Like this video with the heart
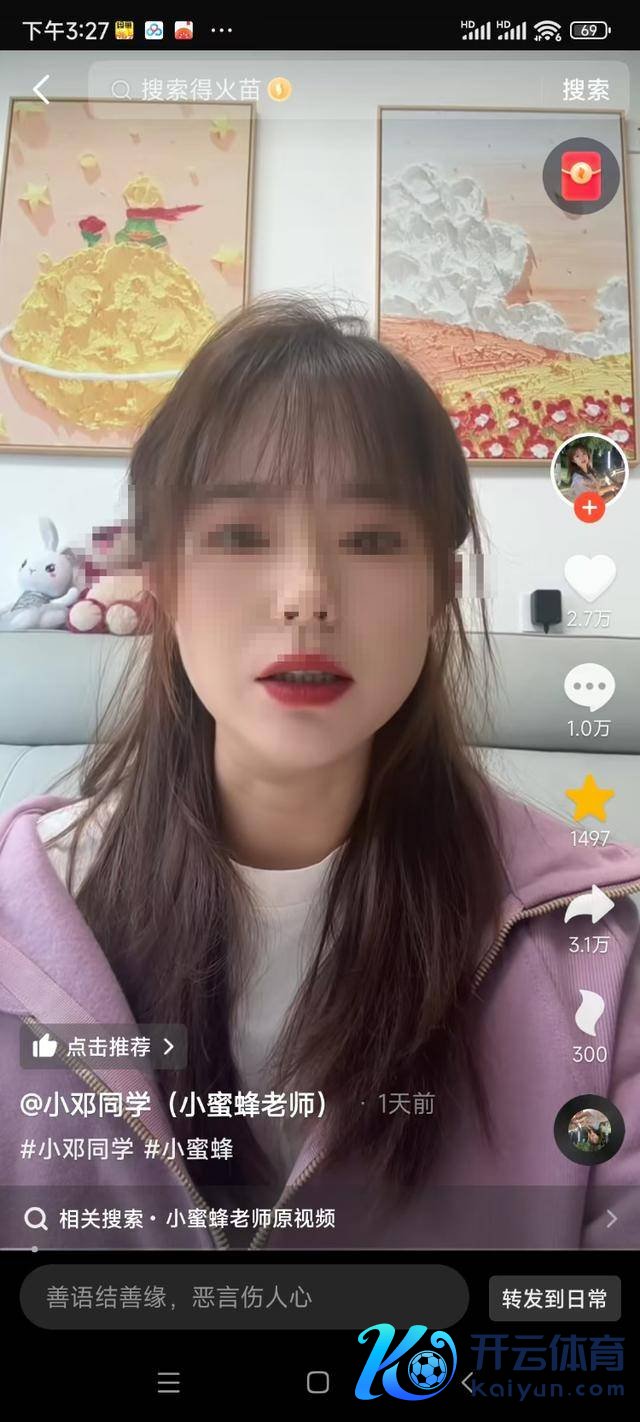 coord(589,578)
